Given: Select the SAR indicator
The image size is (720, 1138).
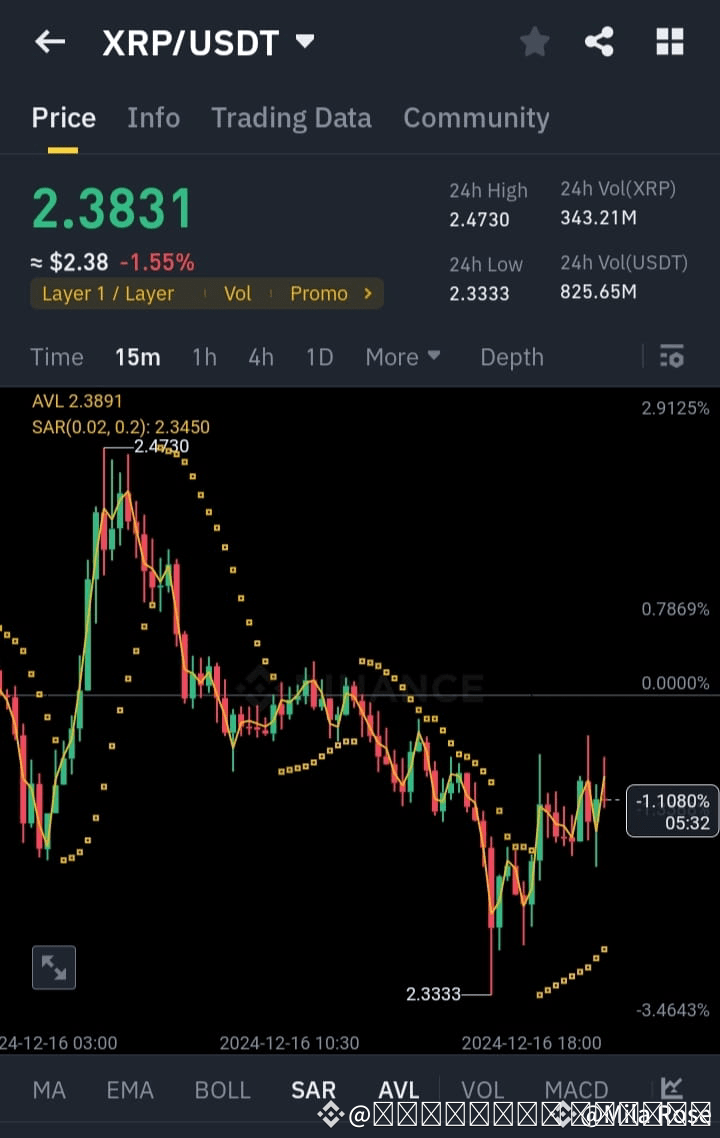Looking at the screenshot, I should tap(313, 1089).
